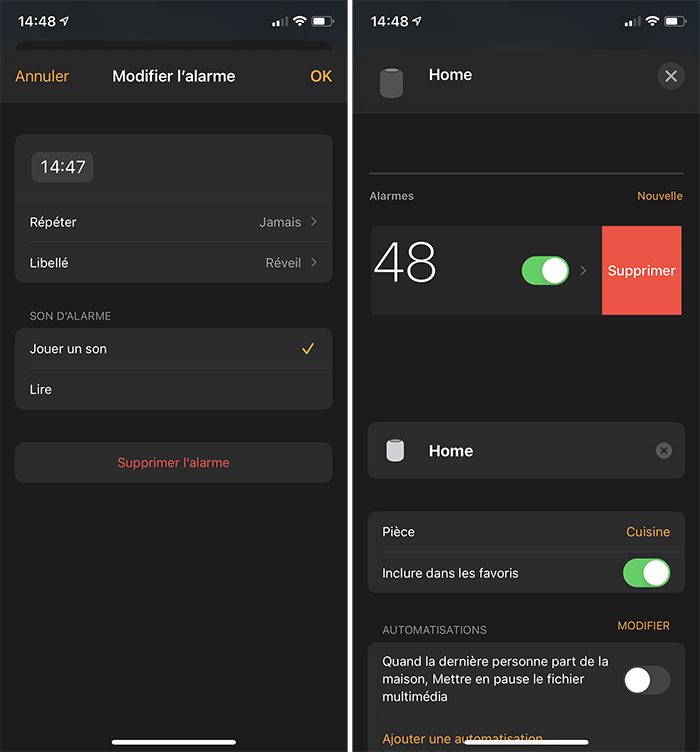Tap red Supprimer to delete alarm
The height and width of the screenshot is (752, 700).
[641, 271]
